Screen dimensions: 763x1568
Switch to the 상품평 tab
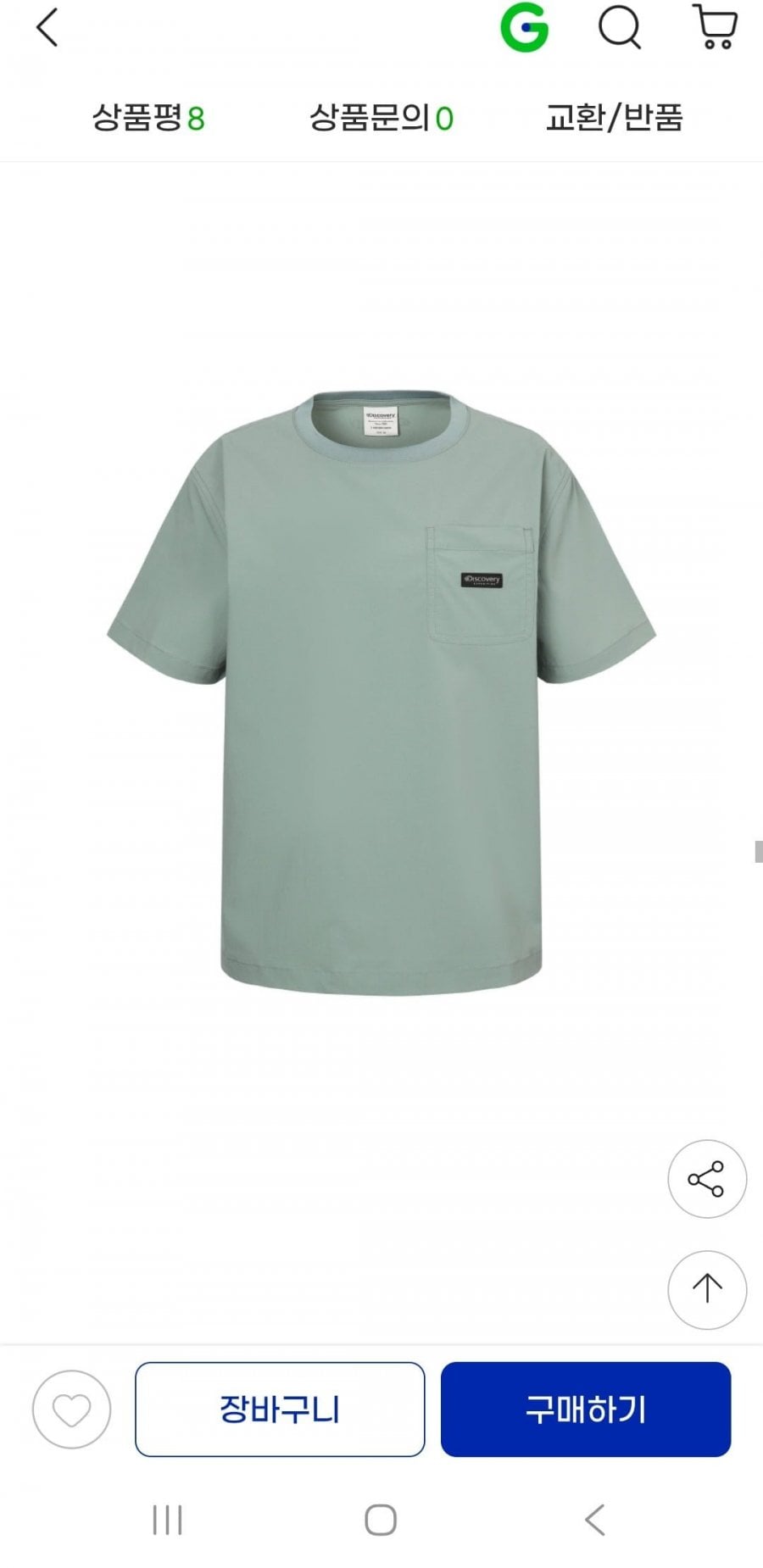pyautogui.click(x=148, y=118)
